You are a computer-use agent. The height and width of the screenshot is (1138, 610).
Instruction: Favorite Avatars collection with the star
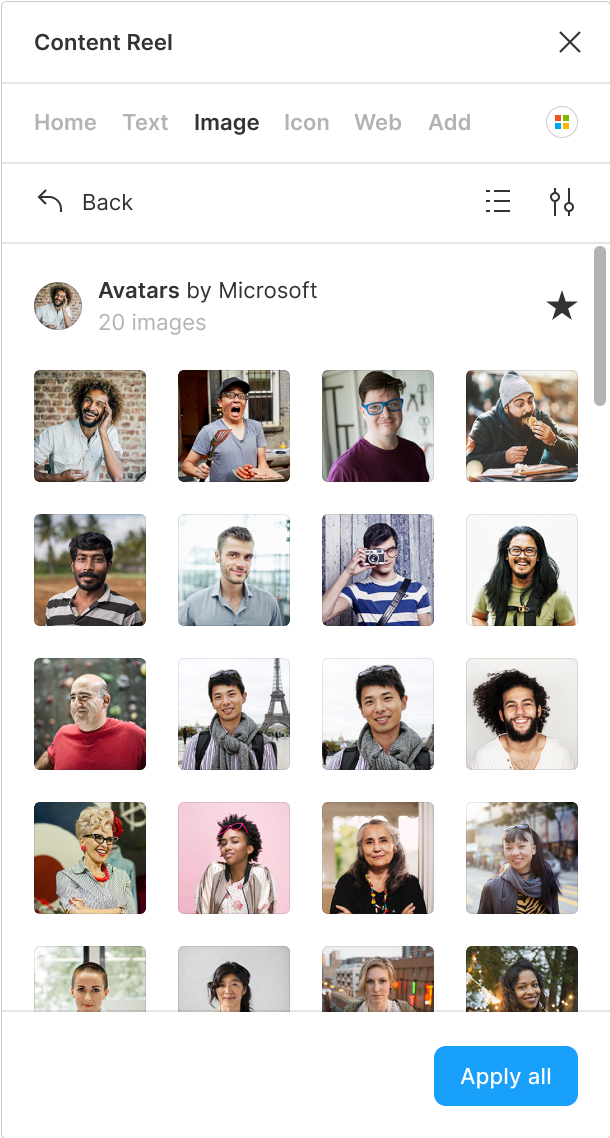(x=562, y=306)
